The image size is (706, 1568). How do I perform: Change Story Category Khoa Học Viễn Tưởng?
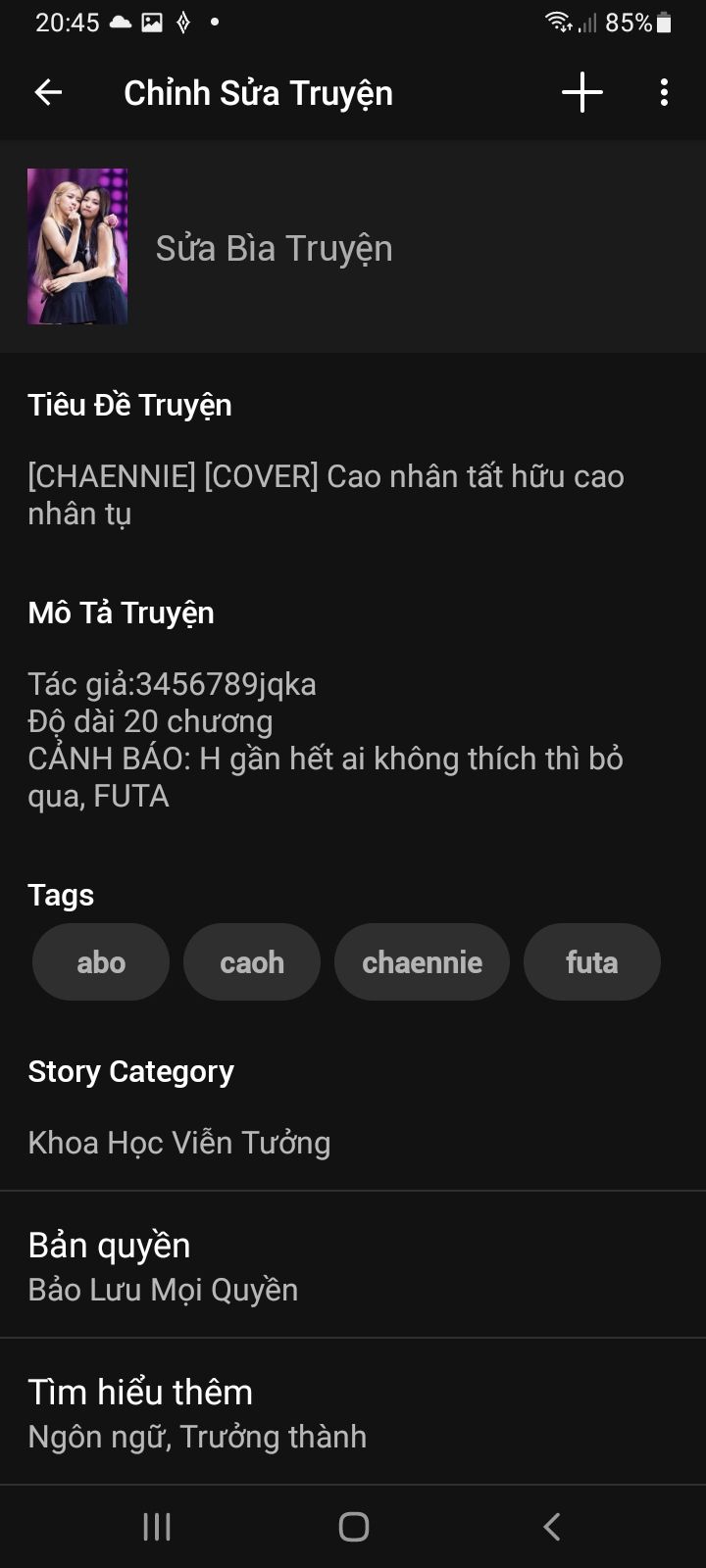(x=179, y=1143)
